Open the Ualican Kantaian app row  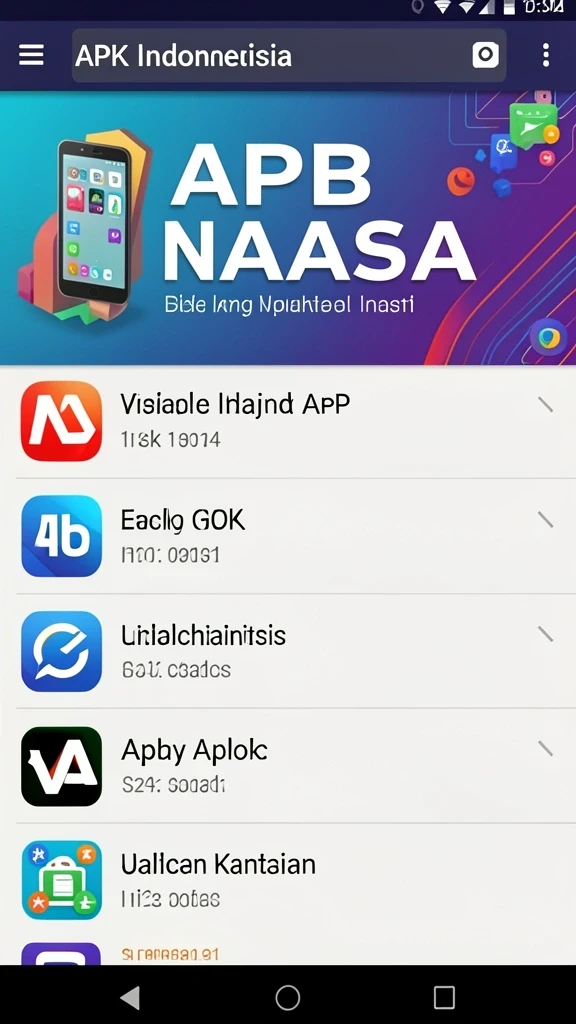pyautogui.click(x=288, y=880)
